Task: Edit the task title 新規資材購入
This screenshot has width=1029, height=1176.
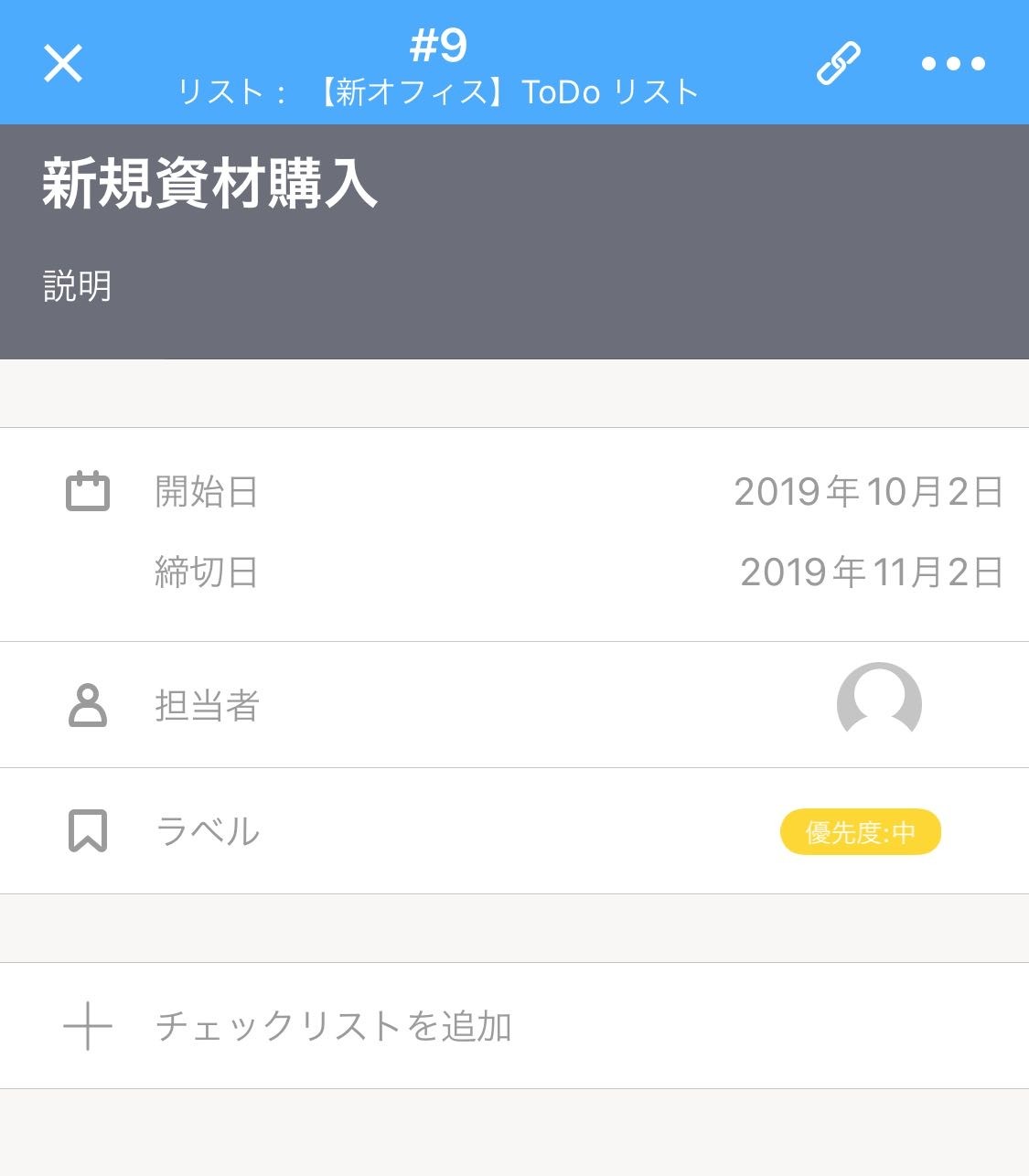Action: point(210,184)
